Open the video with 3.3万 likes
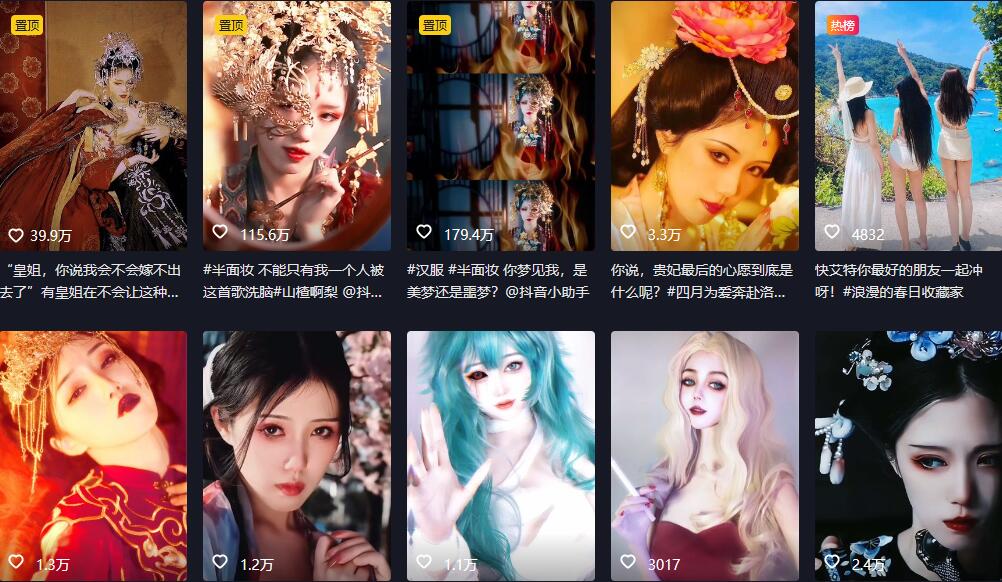This screenshot has height=582, width=1002. [x=704, y=125]
